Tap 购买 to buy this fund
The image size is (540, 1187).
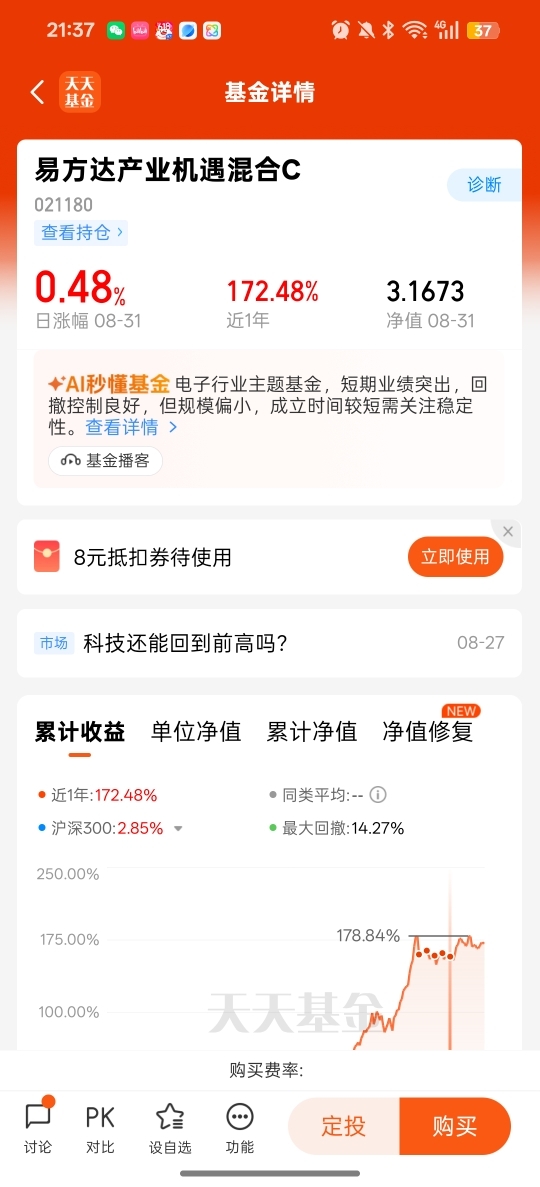click(455, 1126)
